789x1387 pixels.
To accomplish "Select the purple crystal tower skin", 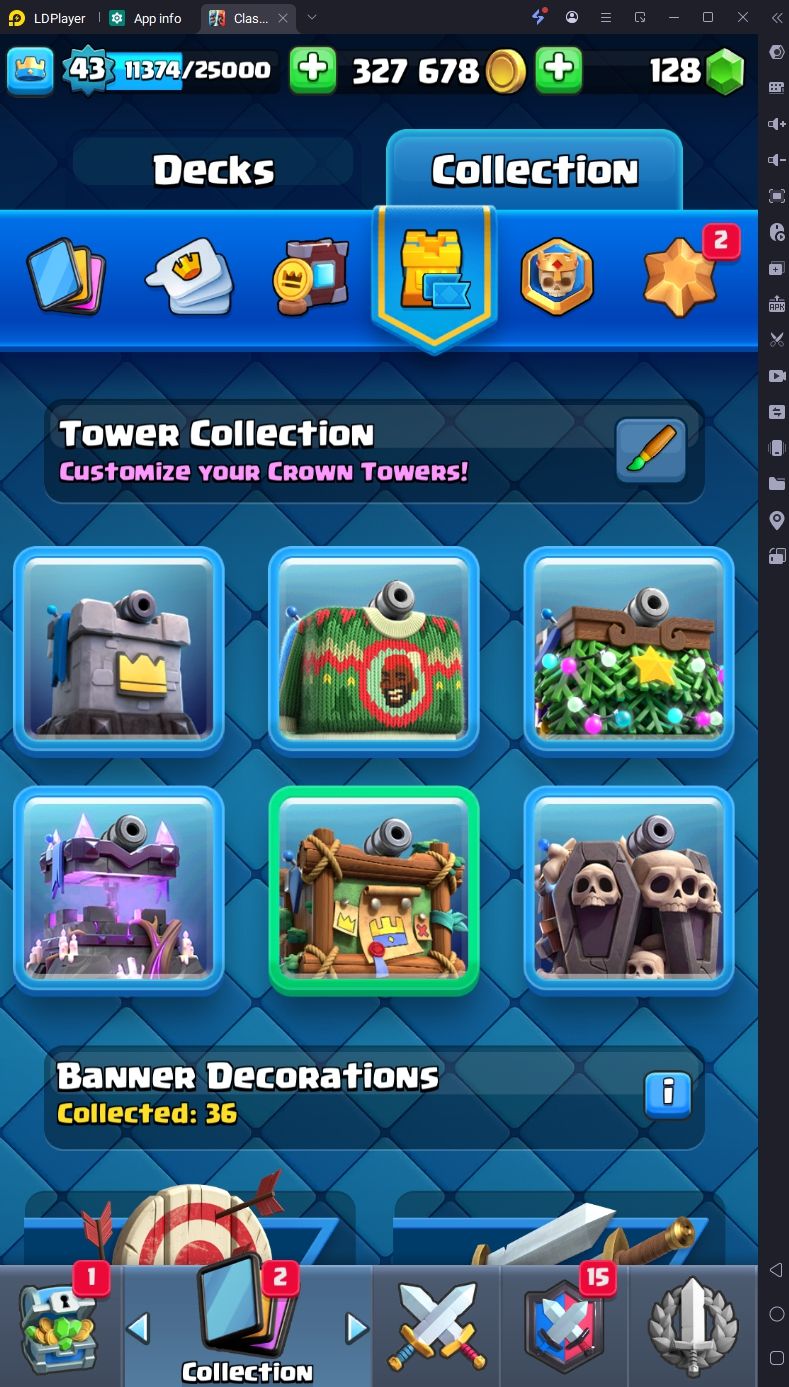I will pyautogui.click(x=119, y=889).
